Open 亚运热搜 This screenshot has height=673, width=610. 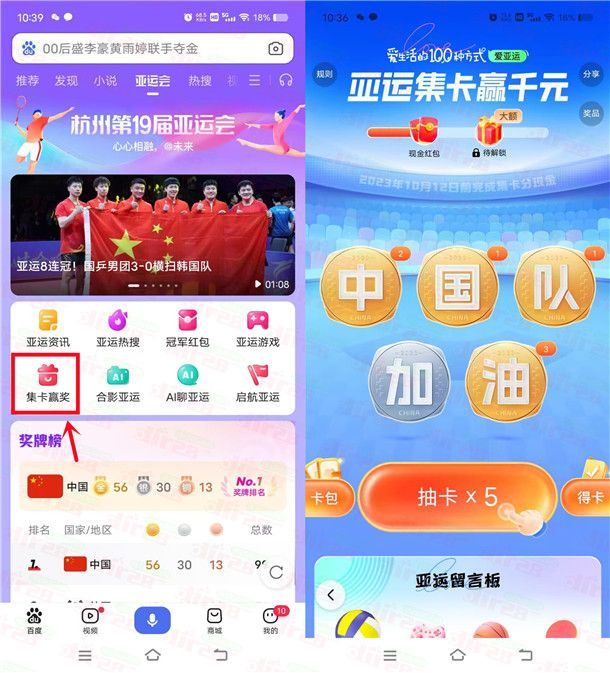[x=117, y=328]
